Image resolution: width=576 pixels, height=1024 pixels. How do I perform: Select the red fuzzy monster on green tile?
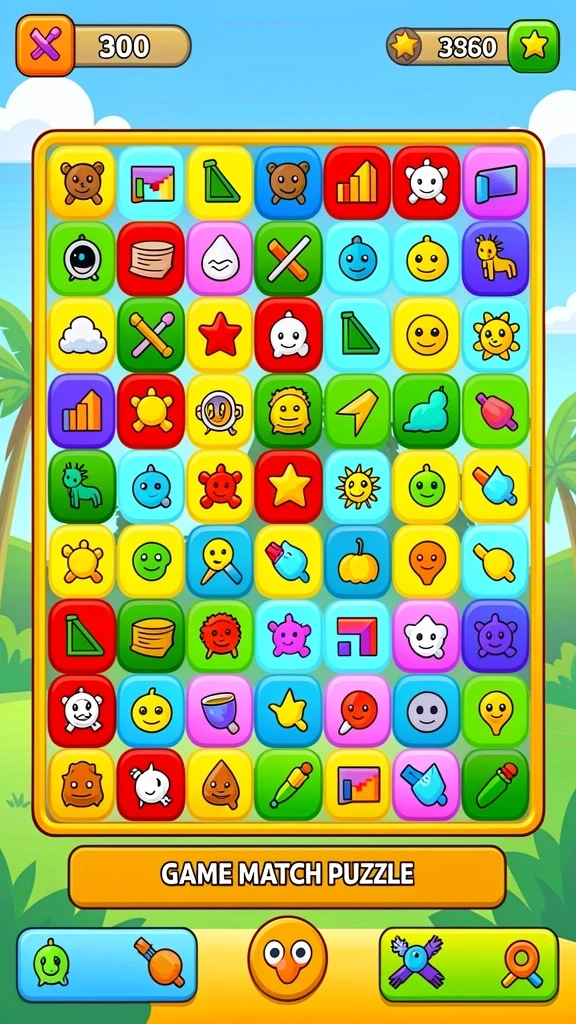pos(219,636)
